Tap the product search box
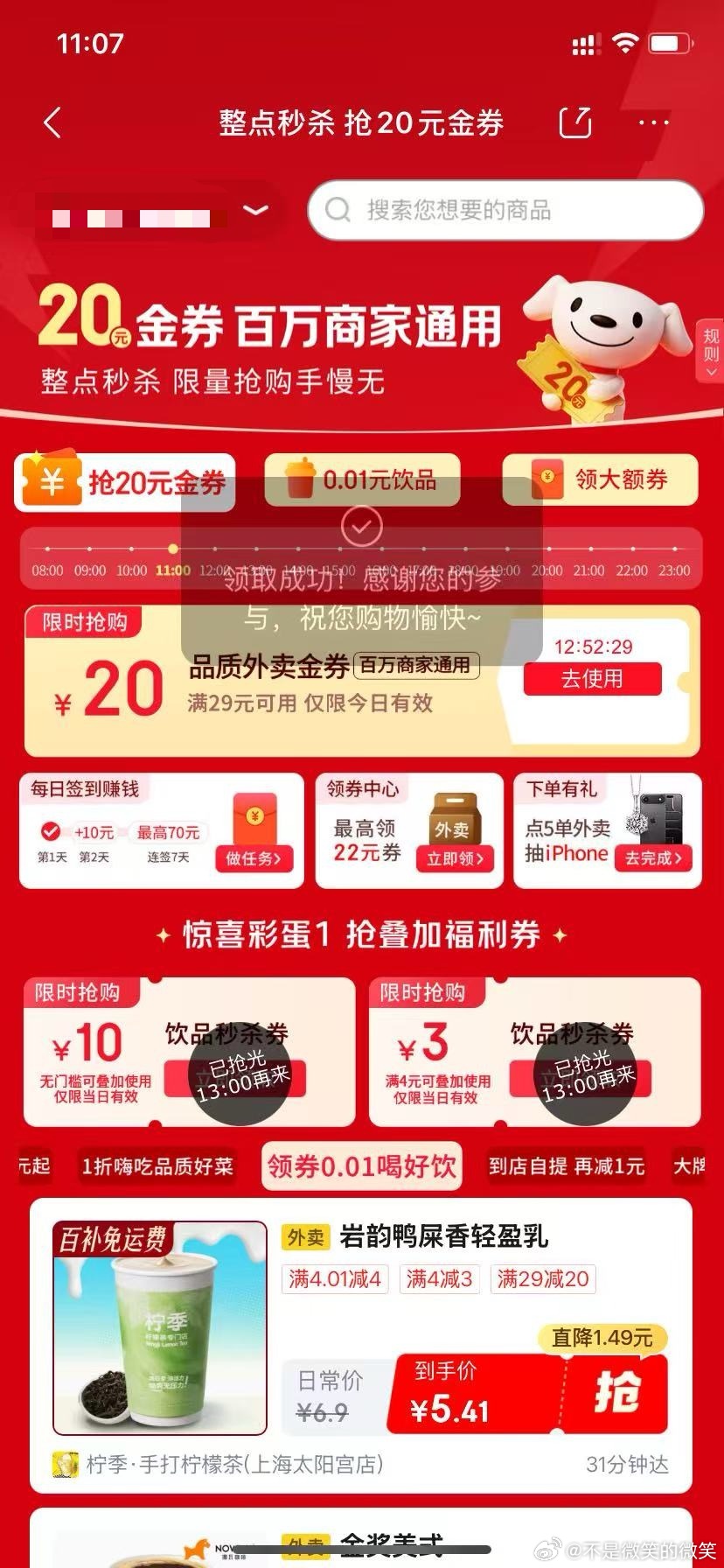The width and height of the screenshot is (724, 1568). [505, 210]
